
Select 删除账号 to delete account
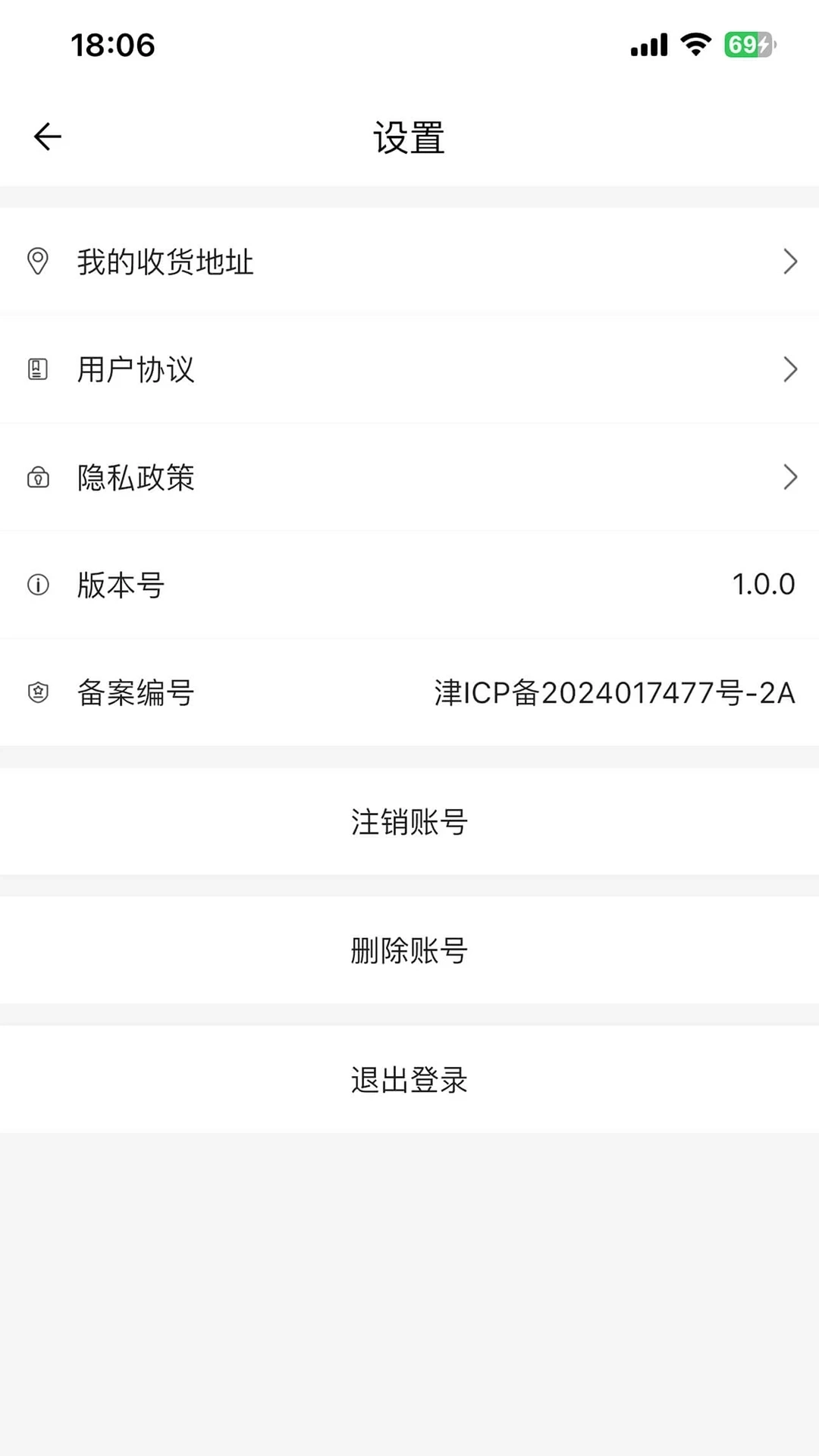coord(409,952)
